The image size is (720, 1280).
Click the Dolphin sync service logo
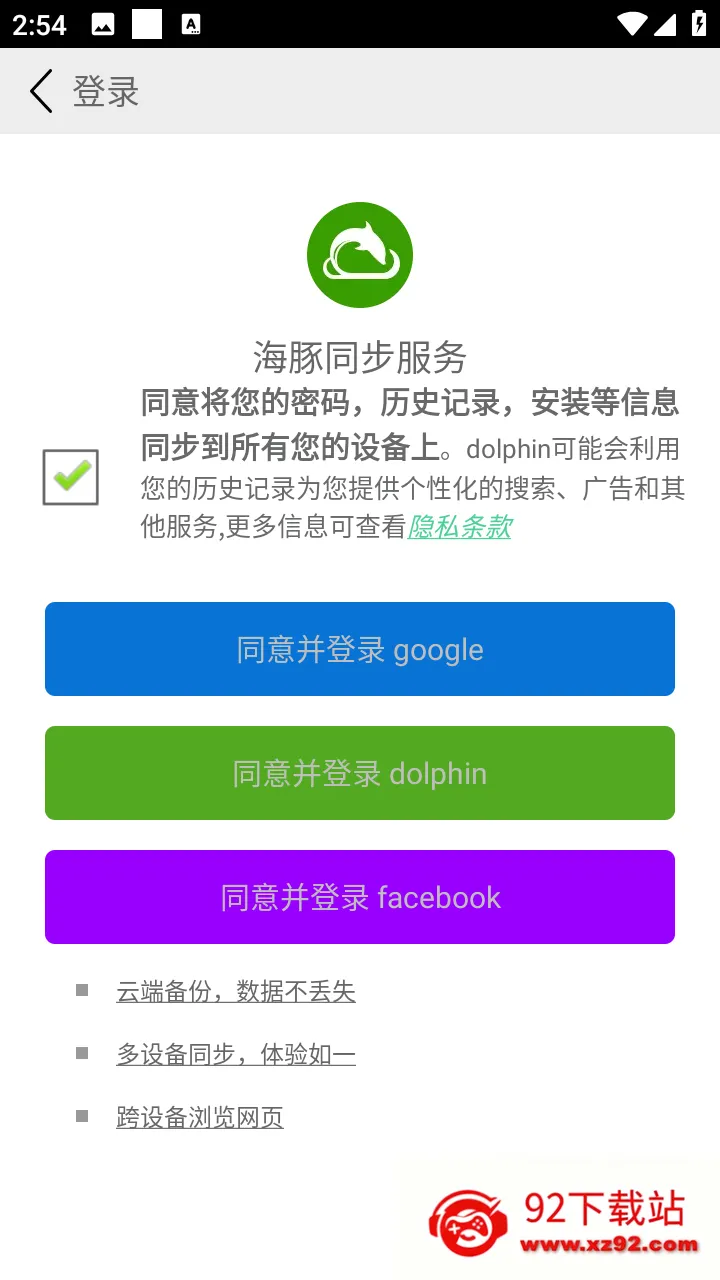(x=360, y=255)
